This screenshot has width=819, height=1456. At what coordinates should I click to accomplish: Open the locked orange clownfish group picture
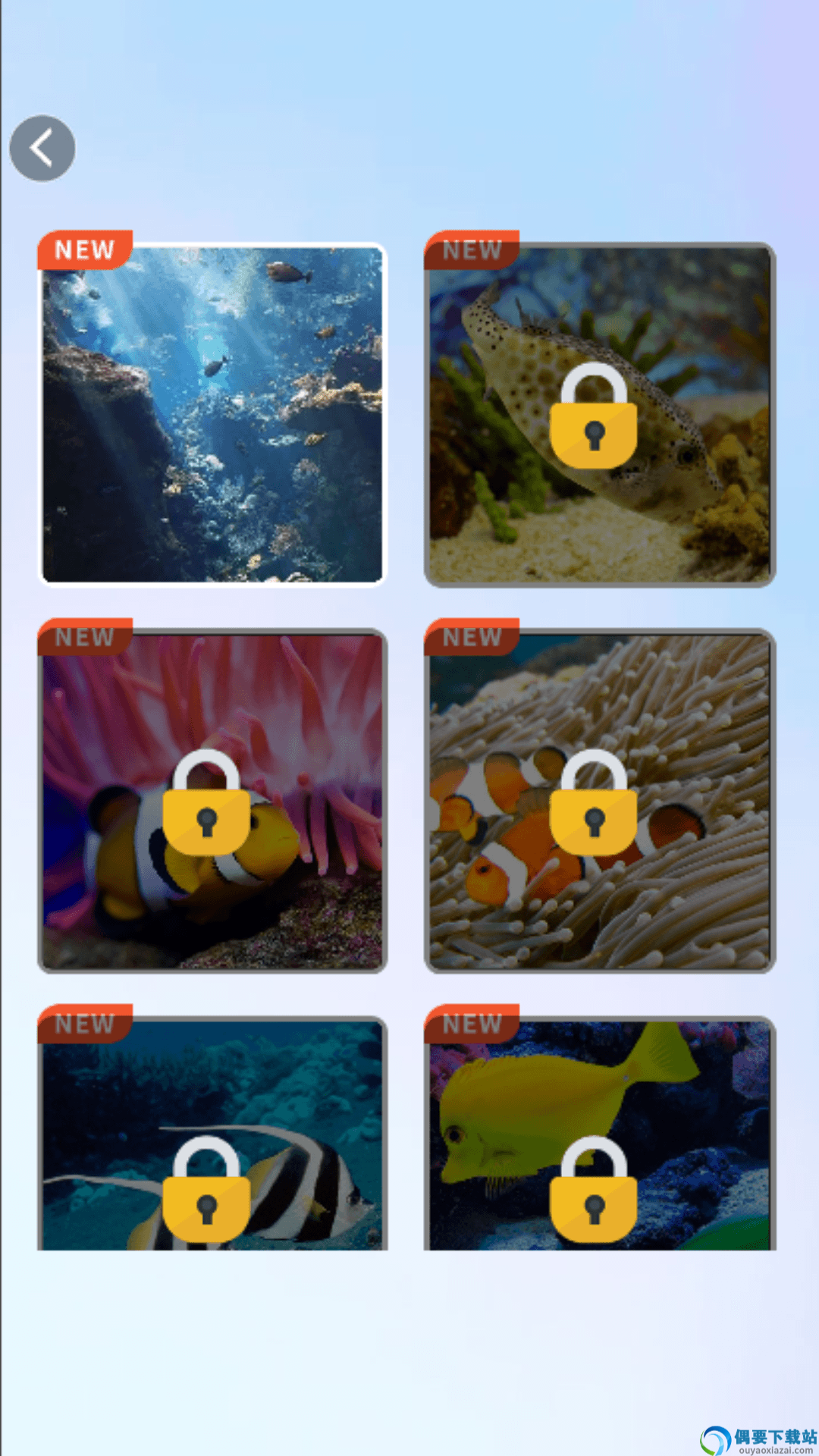click(599, 801)
